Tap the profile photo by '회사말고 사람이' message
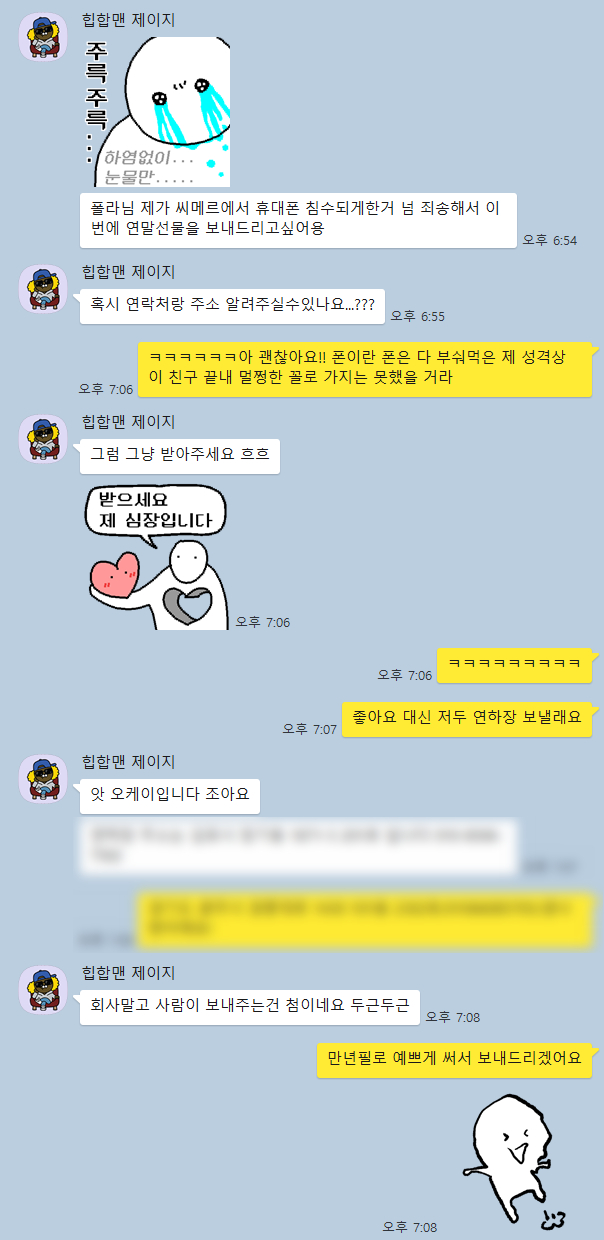Image resolution: width=604 pixels, height=1240 pixels. coord(43,989)
